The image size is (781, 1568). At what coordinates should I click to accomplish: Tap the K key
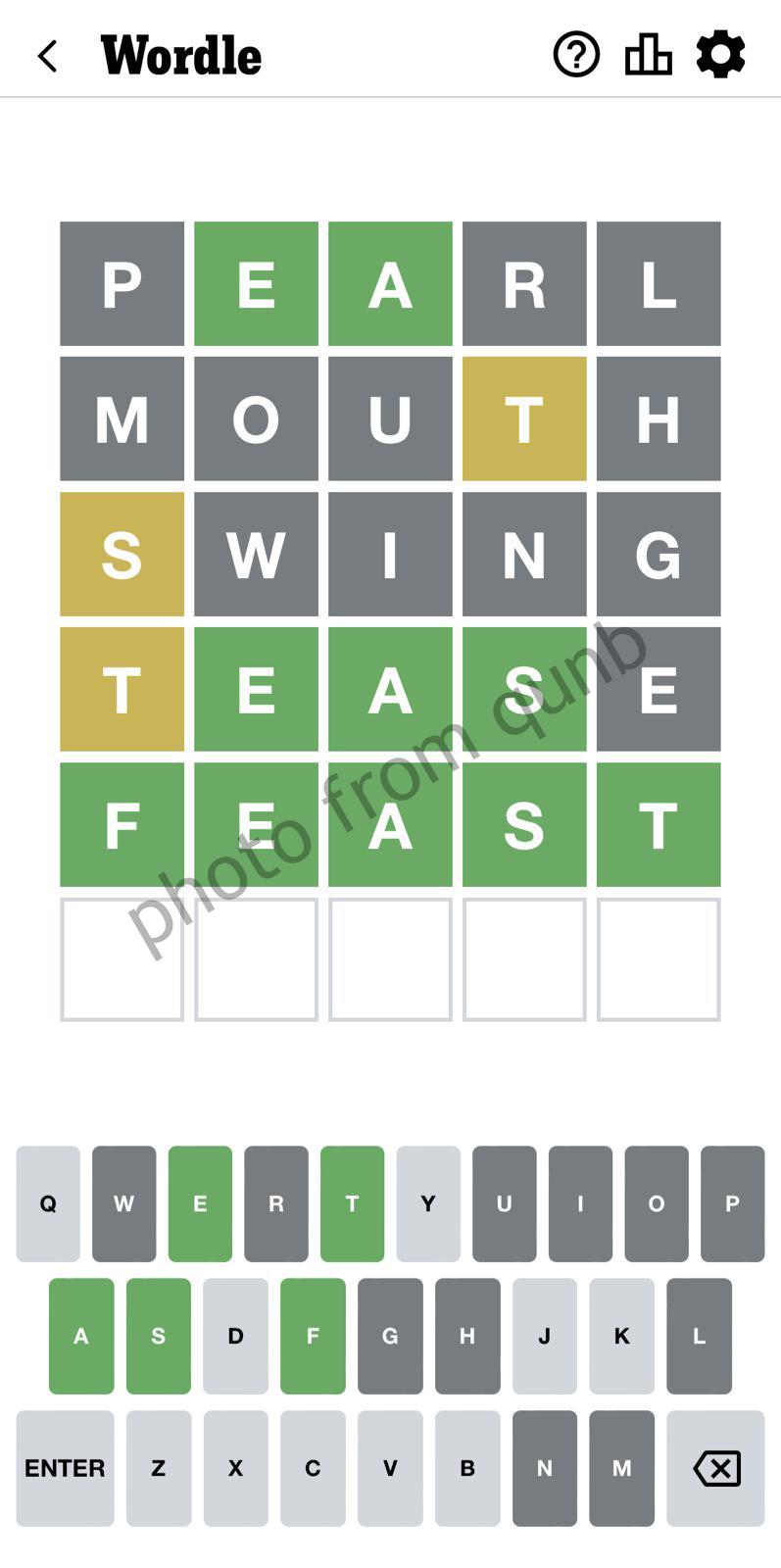pyautogui.click(x=621, y=1336)
